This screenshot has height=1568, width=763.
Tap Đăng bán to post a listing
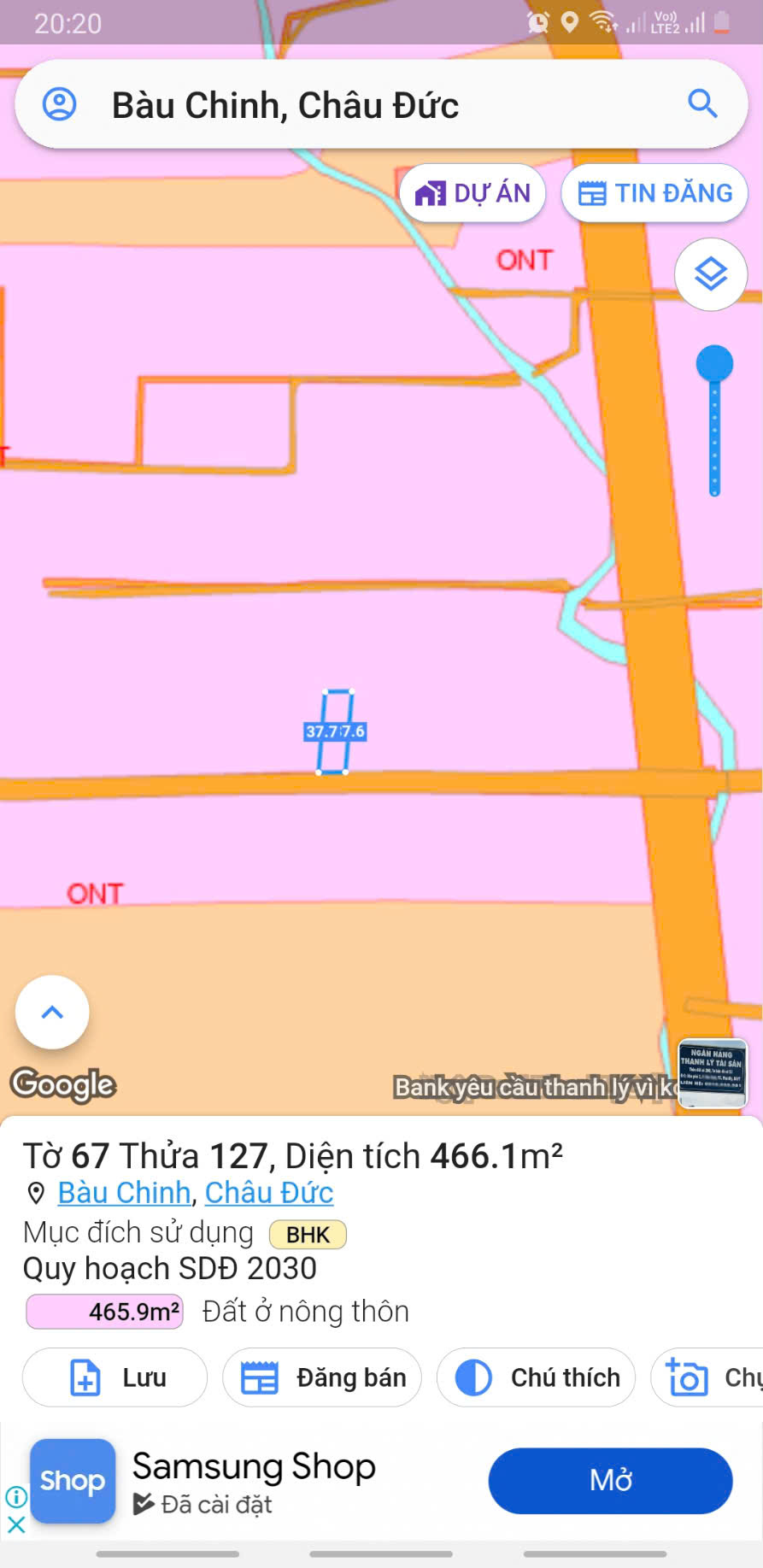[x=322, y=1377]
